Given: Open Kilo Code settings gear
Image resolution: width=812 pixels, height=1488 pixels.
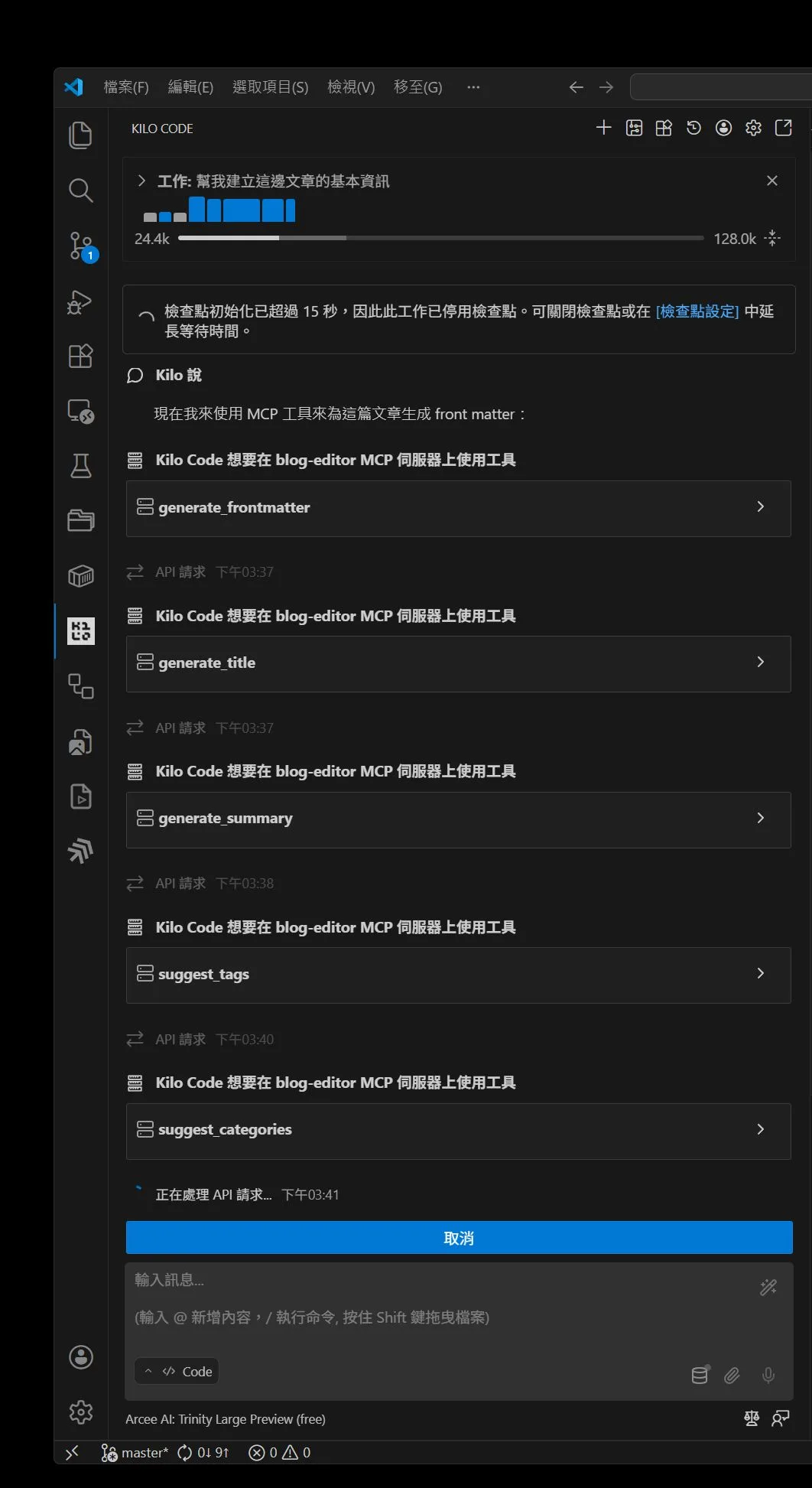Looking at the screenshot, I should point(753,128).
